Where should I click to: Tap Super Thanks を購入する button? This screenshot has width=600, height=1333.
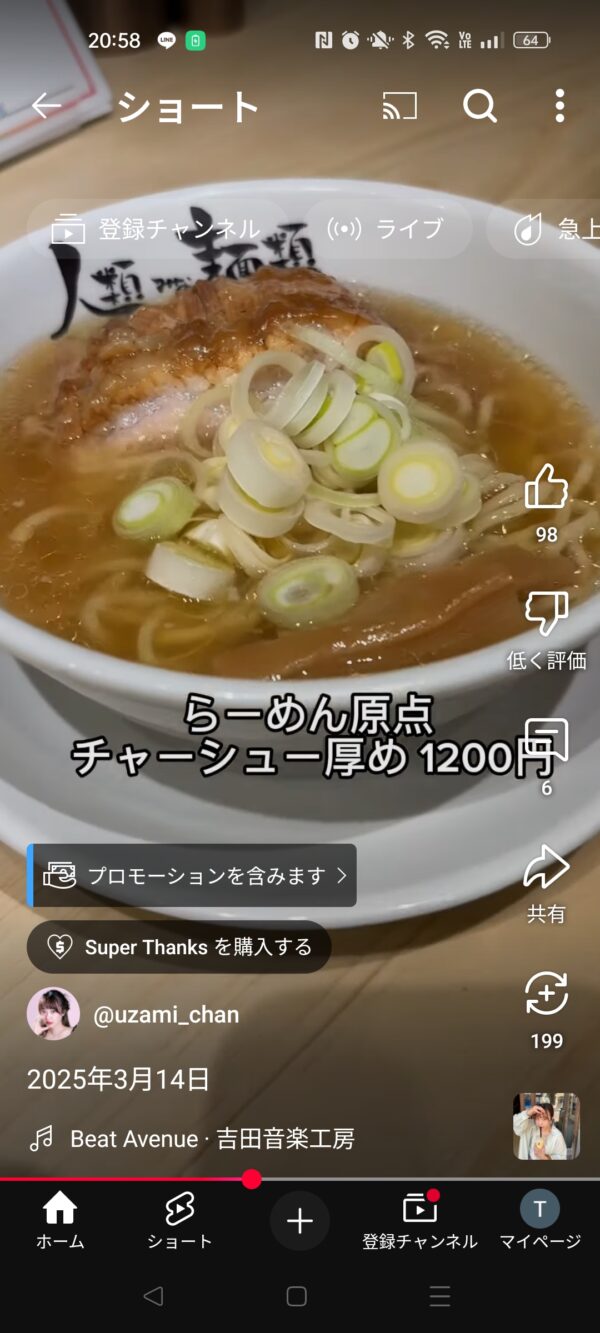pyautogui.click(x=179, y=947)
